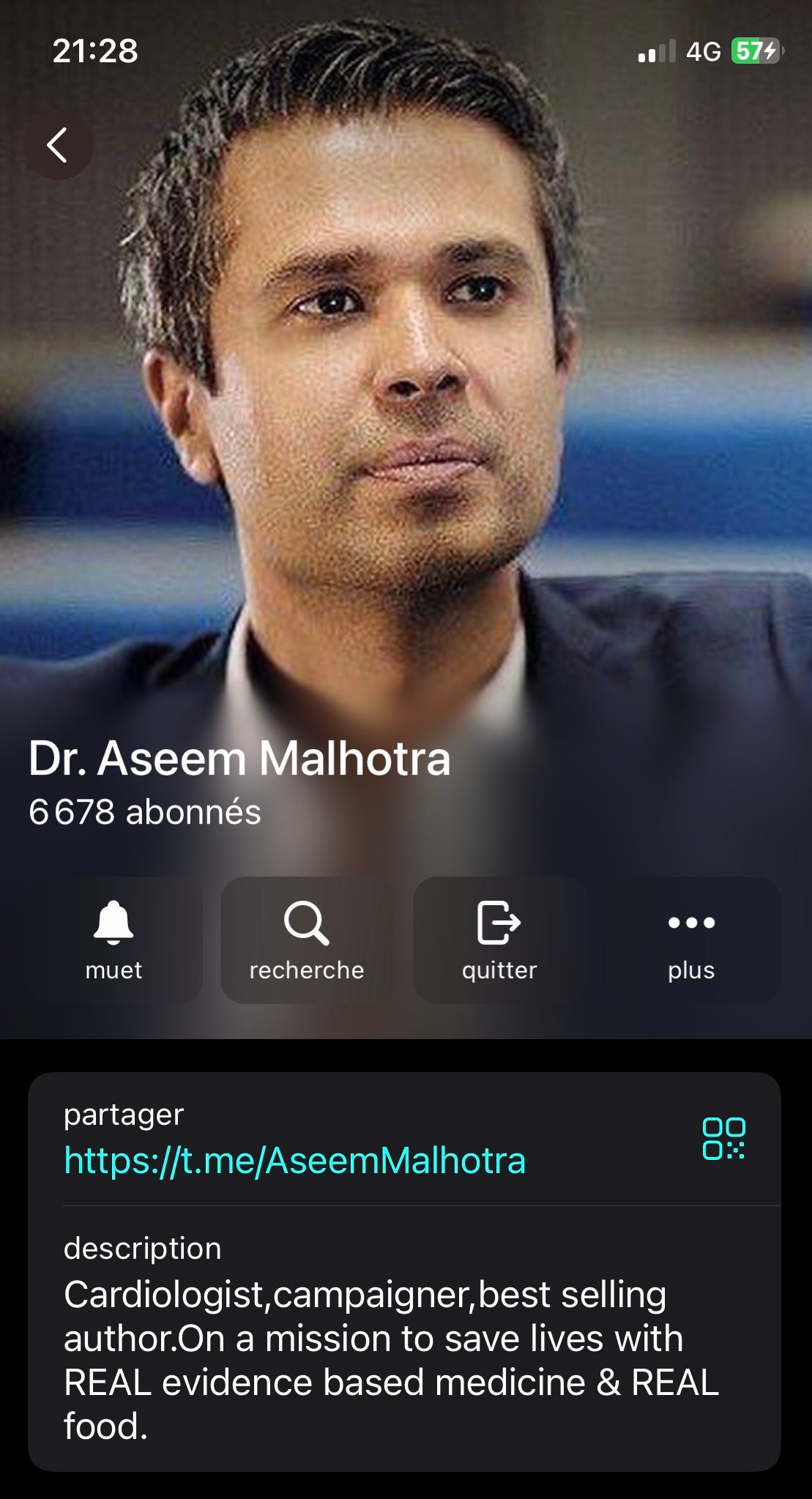This screenshot has height=1499, width=812.
Task: Open the plus more options menu
Action: [x=691, y=940]
